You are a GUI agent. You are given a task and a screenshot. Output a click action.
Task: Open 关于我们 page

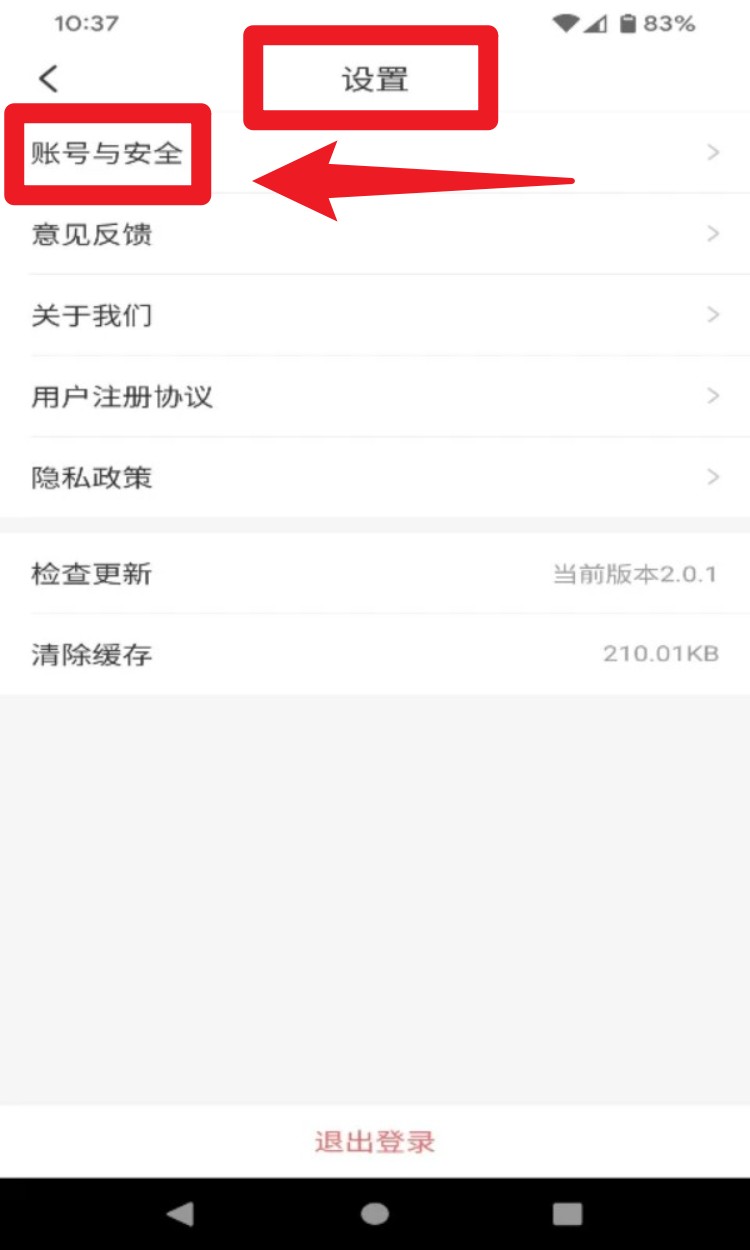[375, 315]
